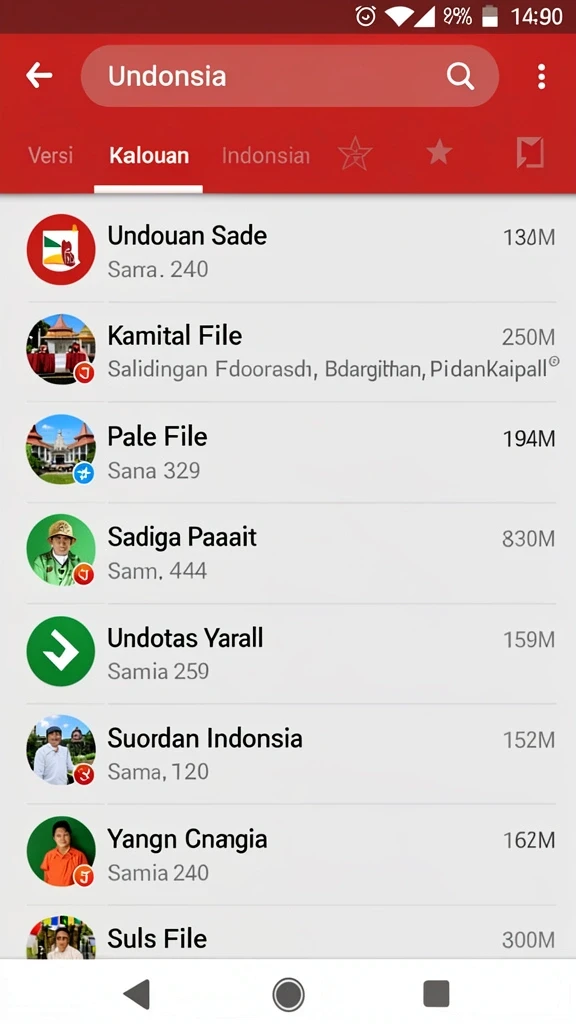
Task: Tap the magnifier search icon
Action: (460, 76)
